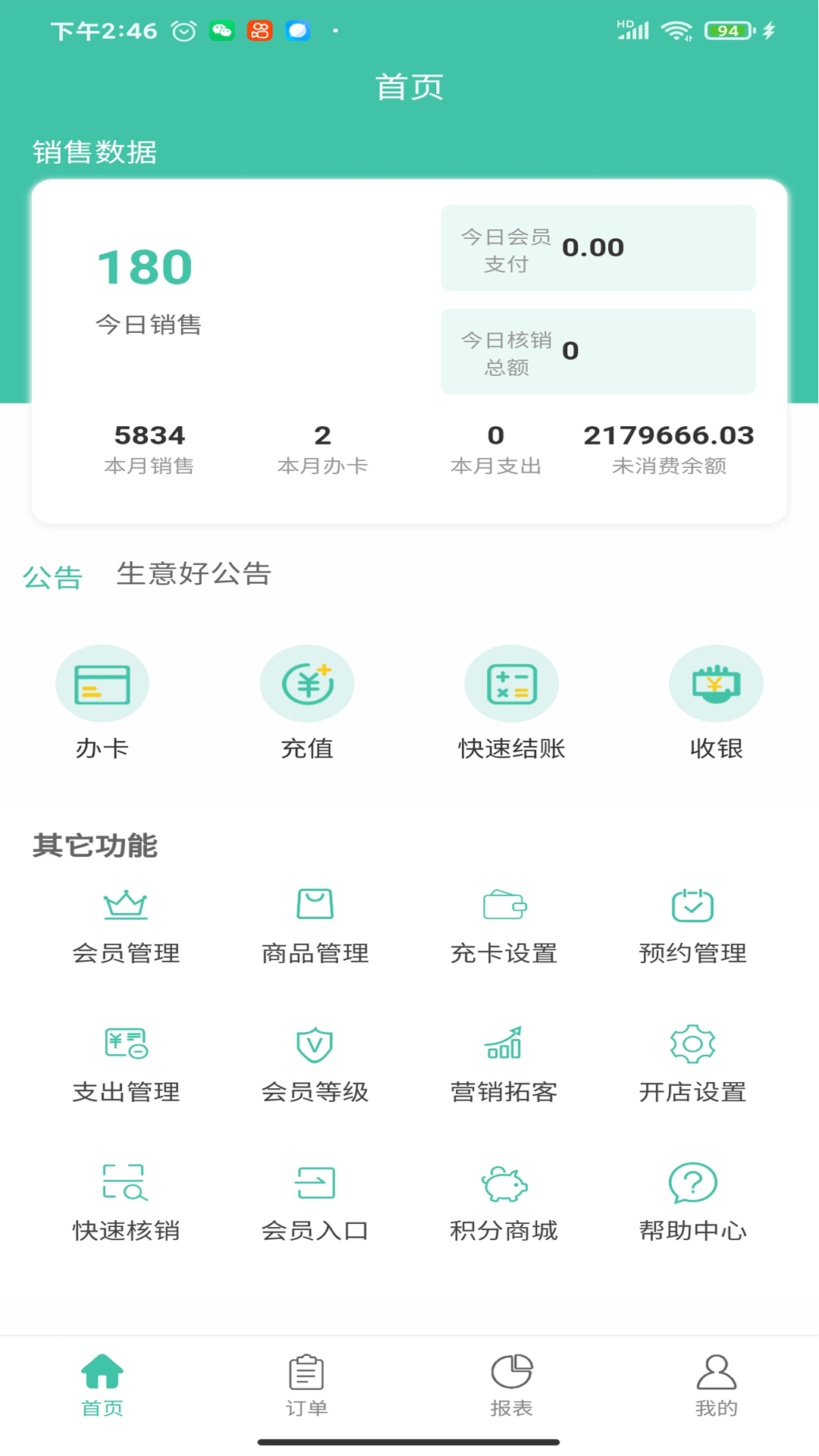Select the 办卡 card-creation icon
The image size is (819, 1456).
click(102, 682)
